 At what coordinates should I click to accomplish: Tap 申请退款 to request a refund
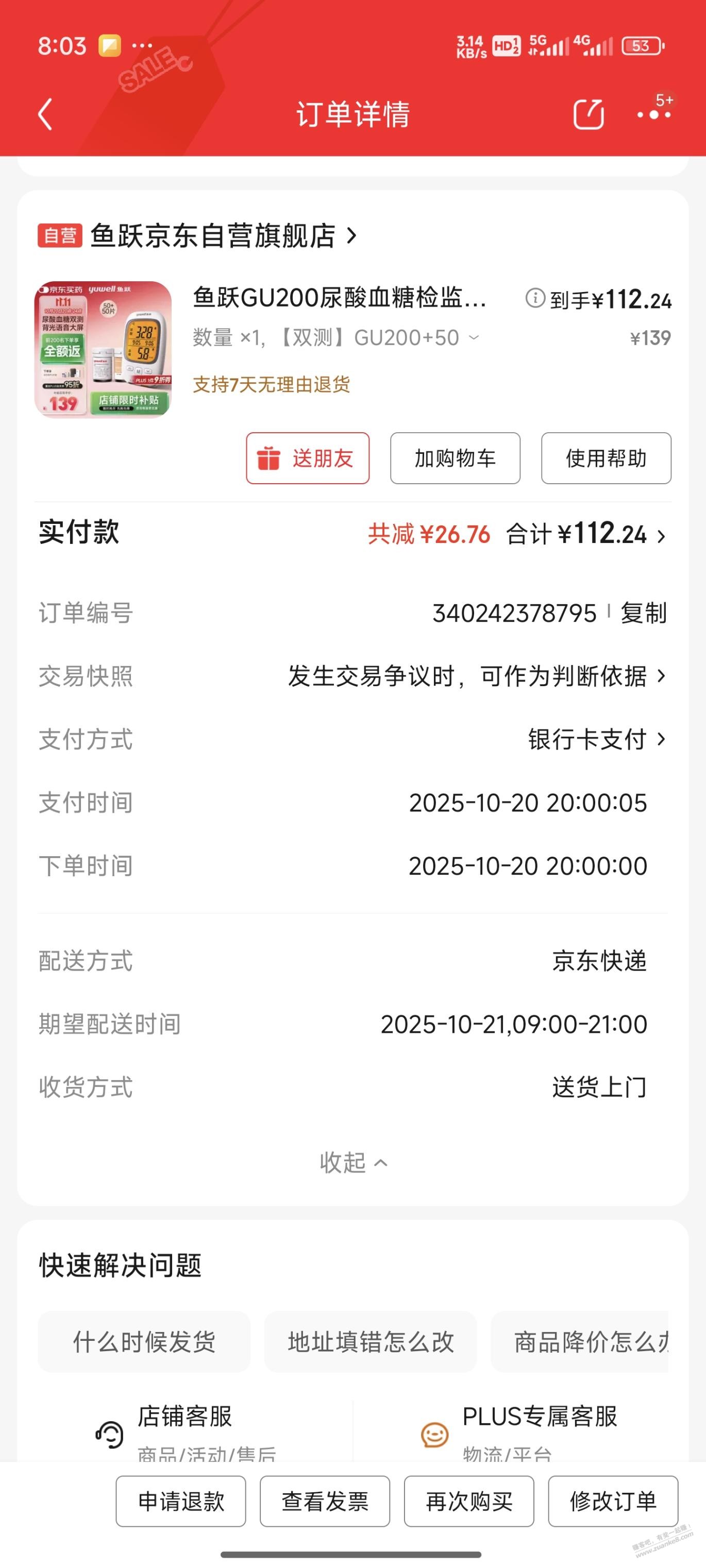[181, 1501]
